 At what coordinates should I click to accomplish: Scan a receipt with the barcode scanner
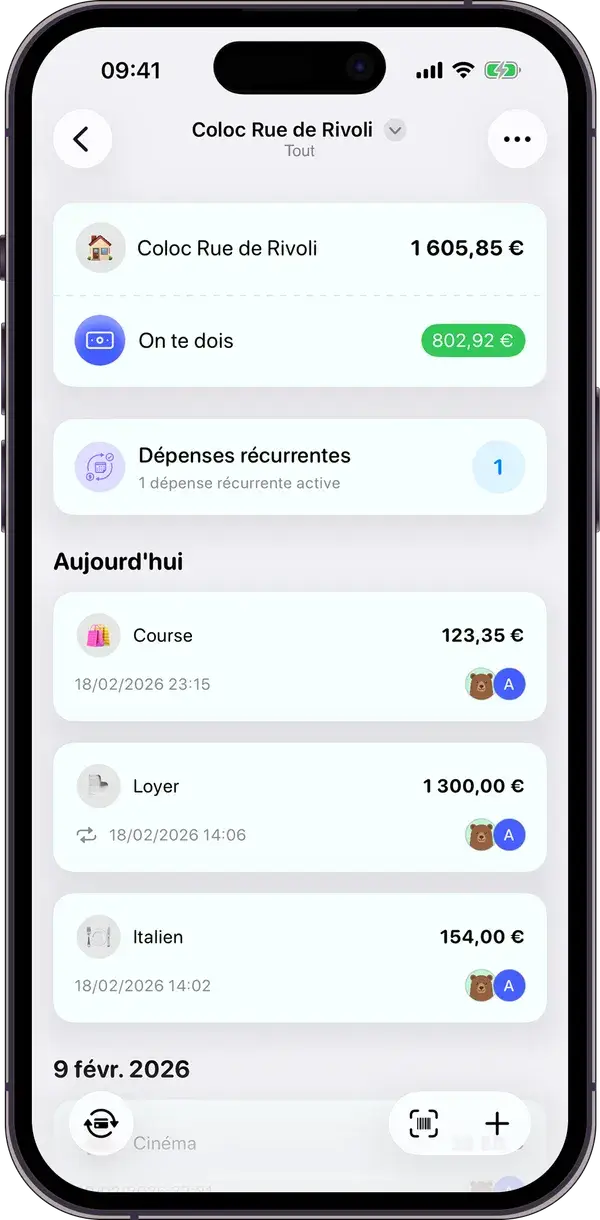tap(424, 1123)
